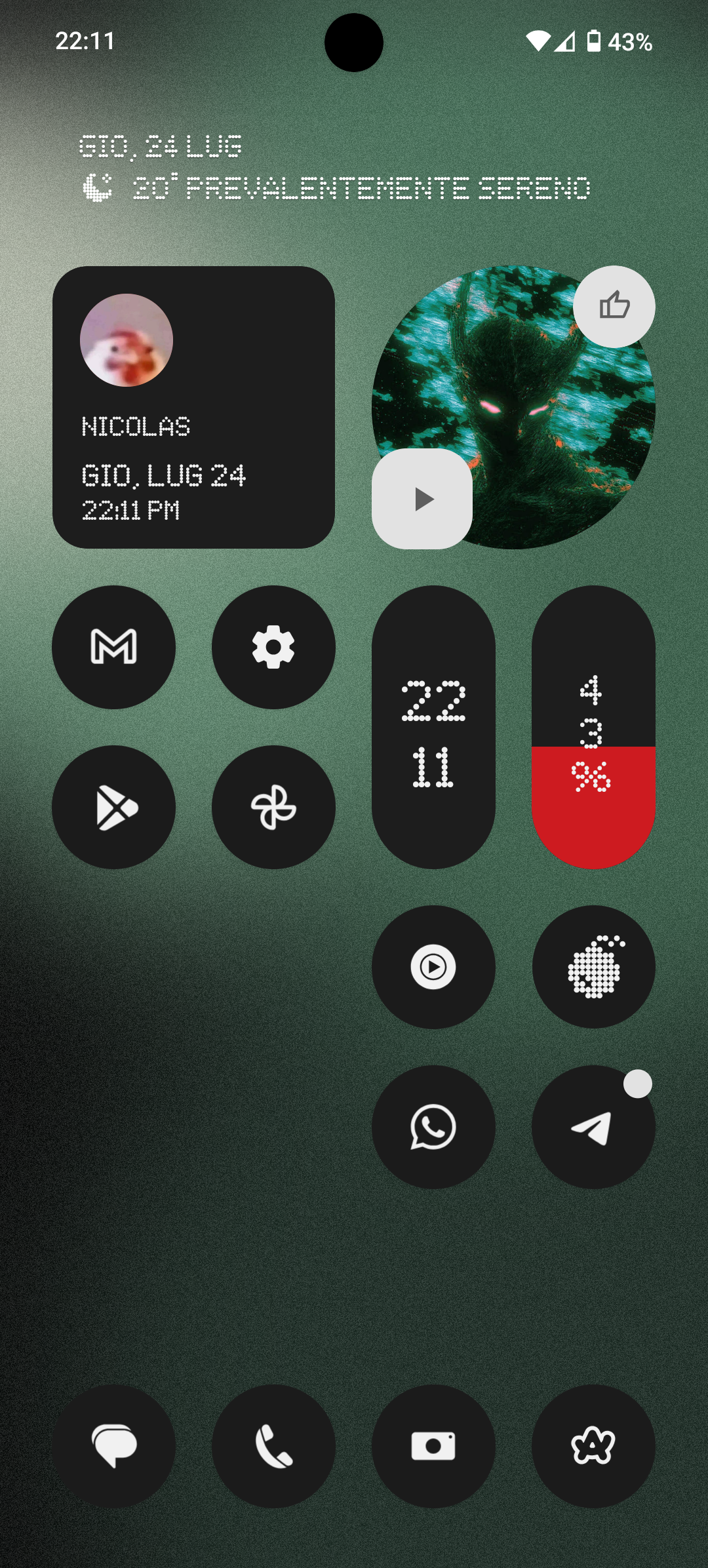Open the flower-shaped A app in dock
Image resolution: width=708 pixels, height=1568 pixels.
coord(593,1445)
